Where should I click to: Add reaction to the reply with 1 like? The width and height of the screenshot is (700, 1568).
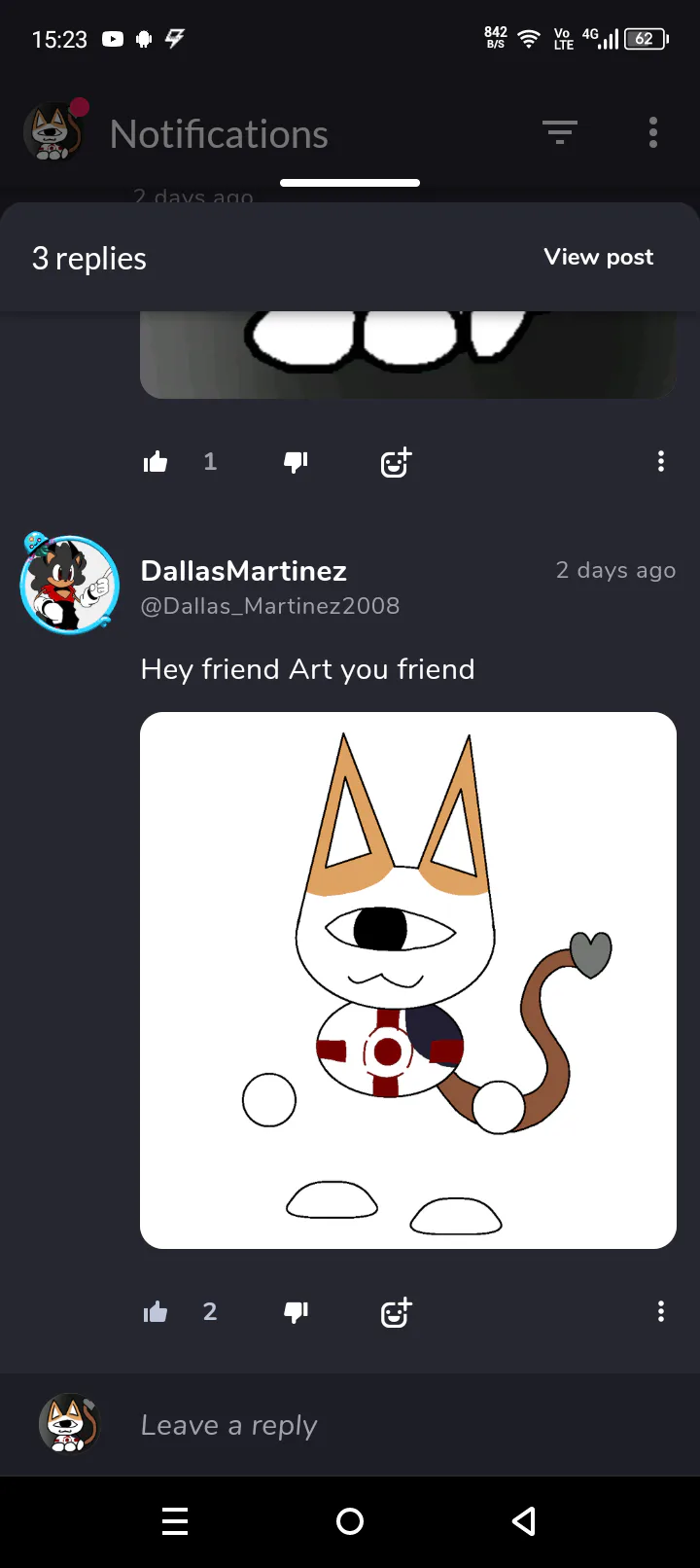(x=396, y=462)
